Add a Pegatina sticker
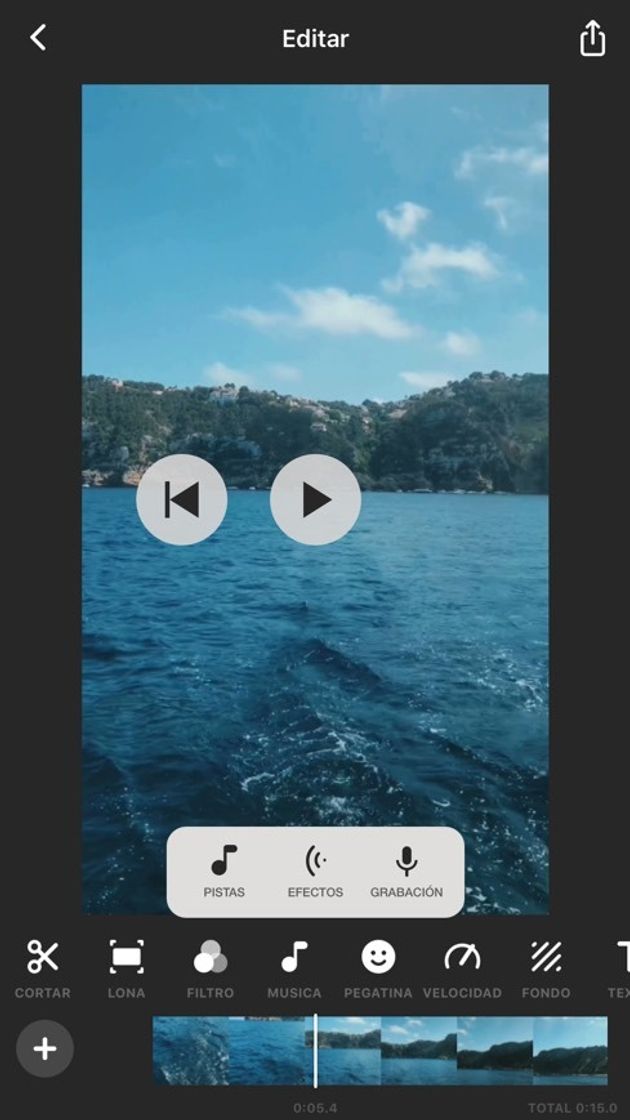This screenshot has width=630, height=1120. (378, 967)
